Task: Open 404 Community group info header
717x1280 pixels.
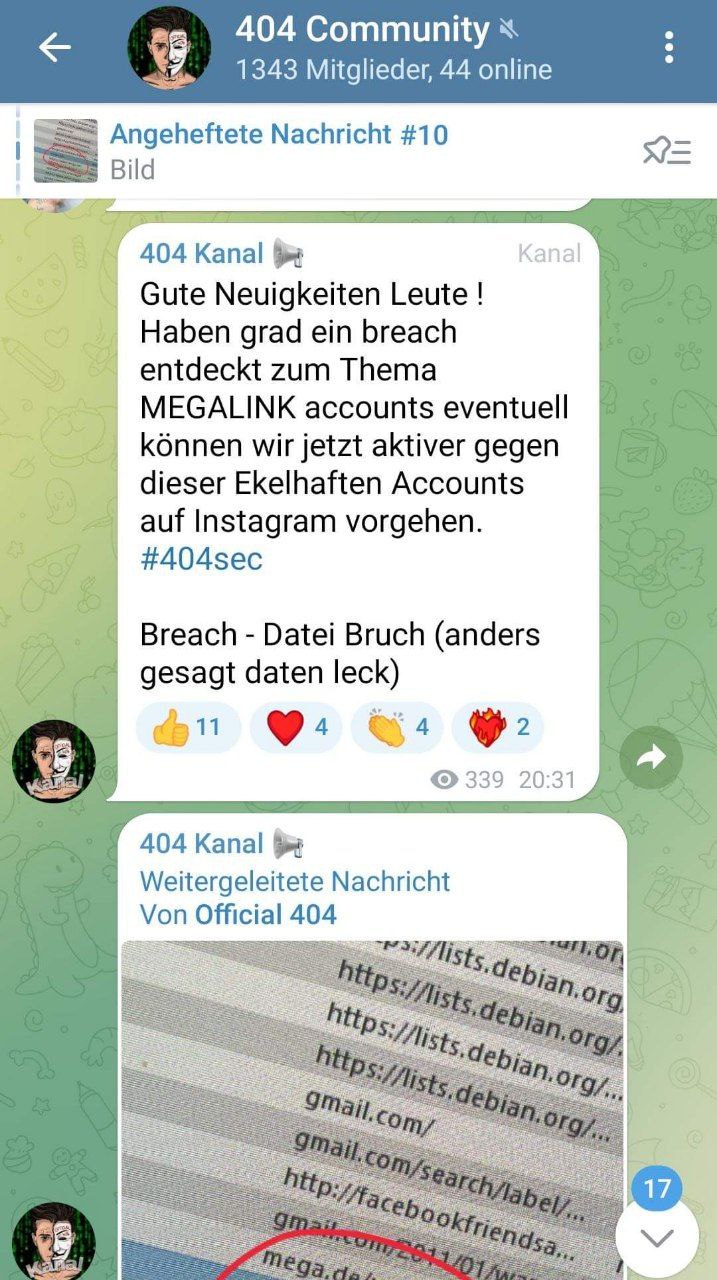Action: [392, 48]
